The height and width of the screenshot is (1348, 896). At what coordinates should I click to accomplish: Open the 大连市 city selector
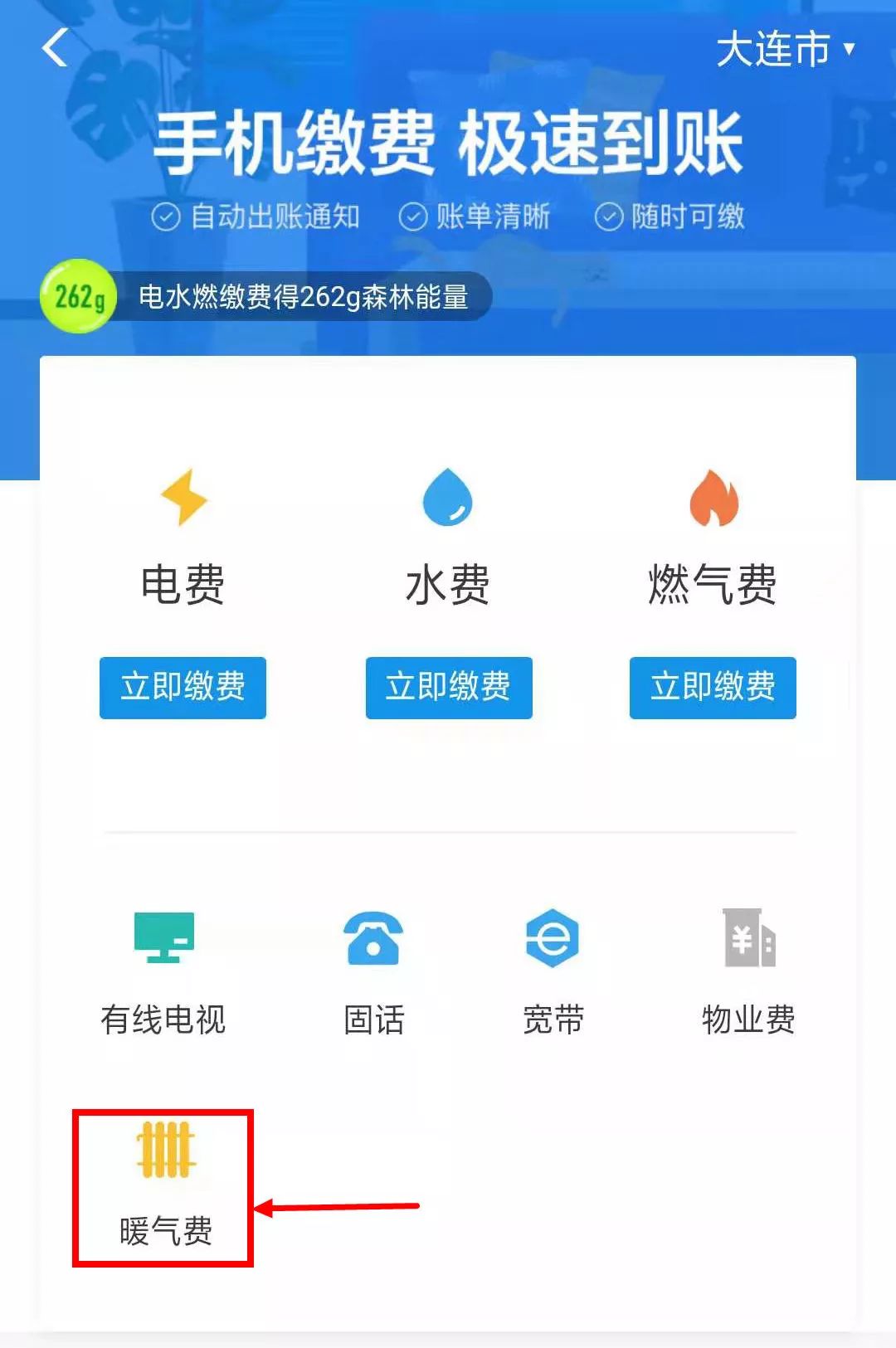(x=784, y=49)
